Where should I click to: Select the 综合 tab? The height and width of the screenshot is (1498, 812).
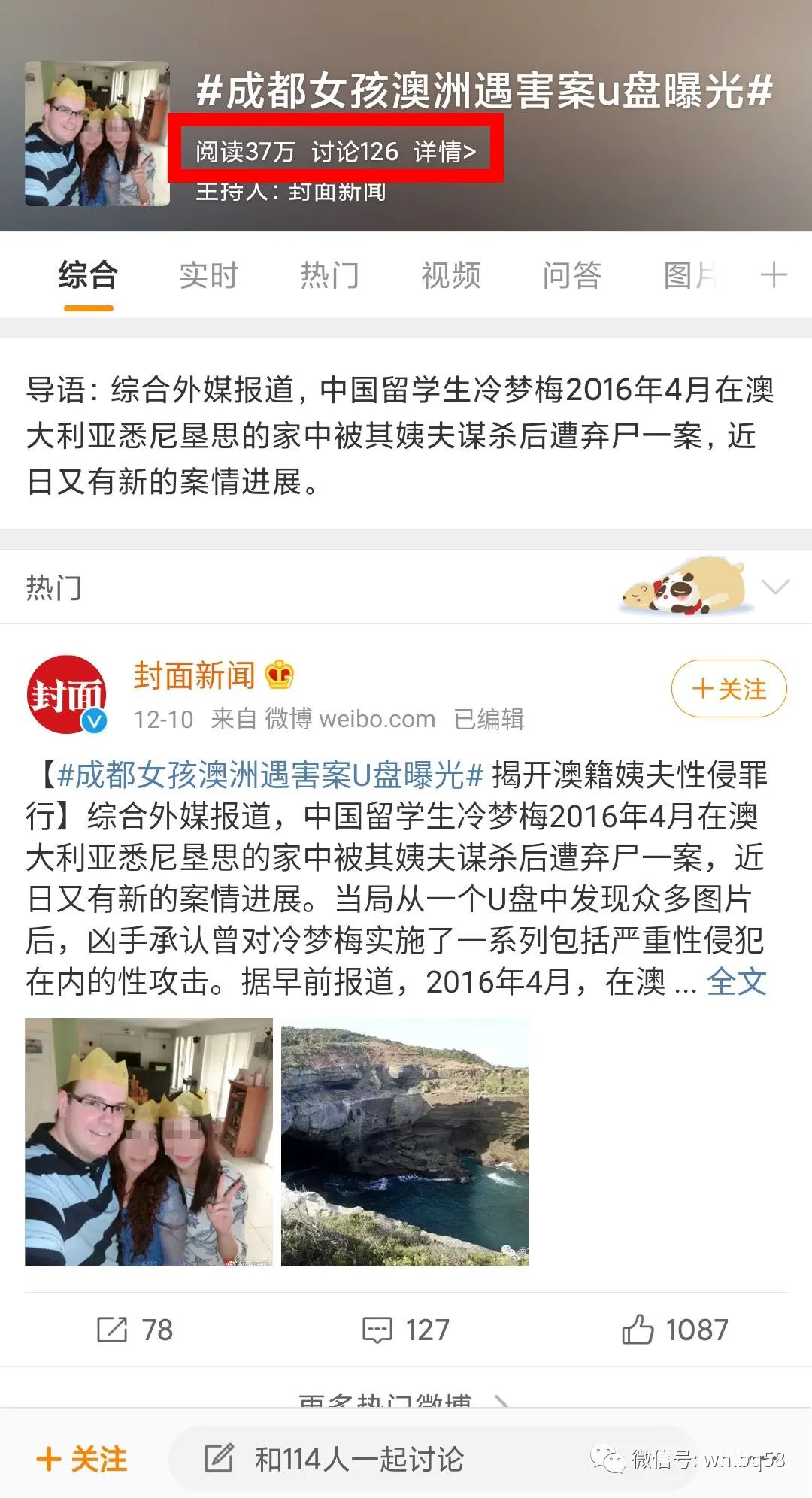point(88,275)
